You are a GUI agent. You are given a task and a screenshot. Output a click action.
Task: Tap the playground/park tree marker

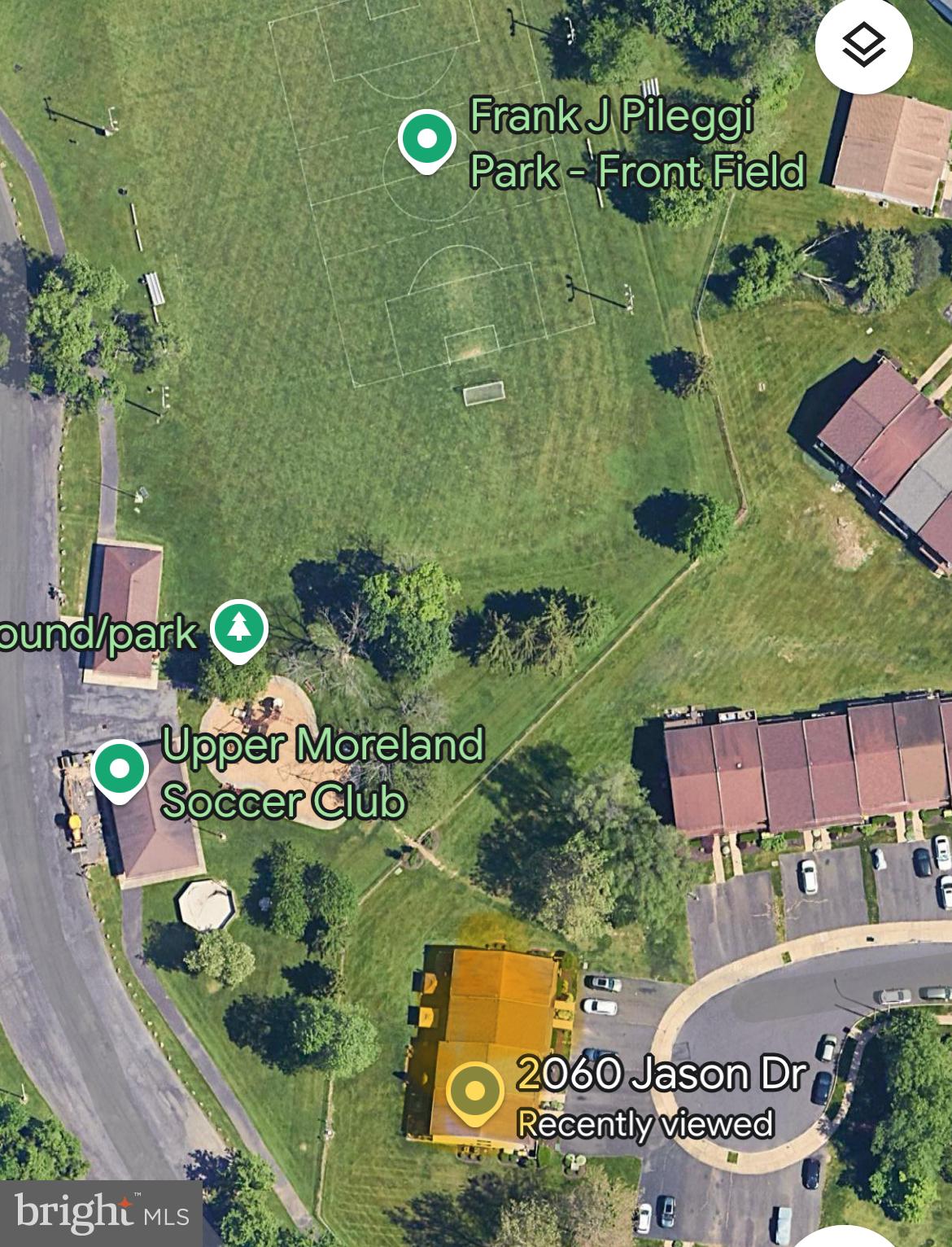click(x=238, y=629)
